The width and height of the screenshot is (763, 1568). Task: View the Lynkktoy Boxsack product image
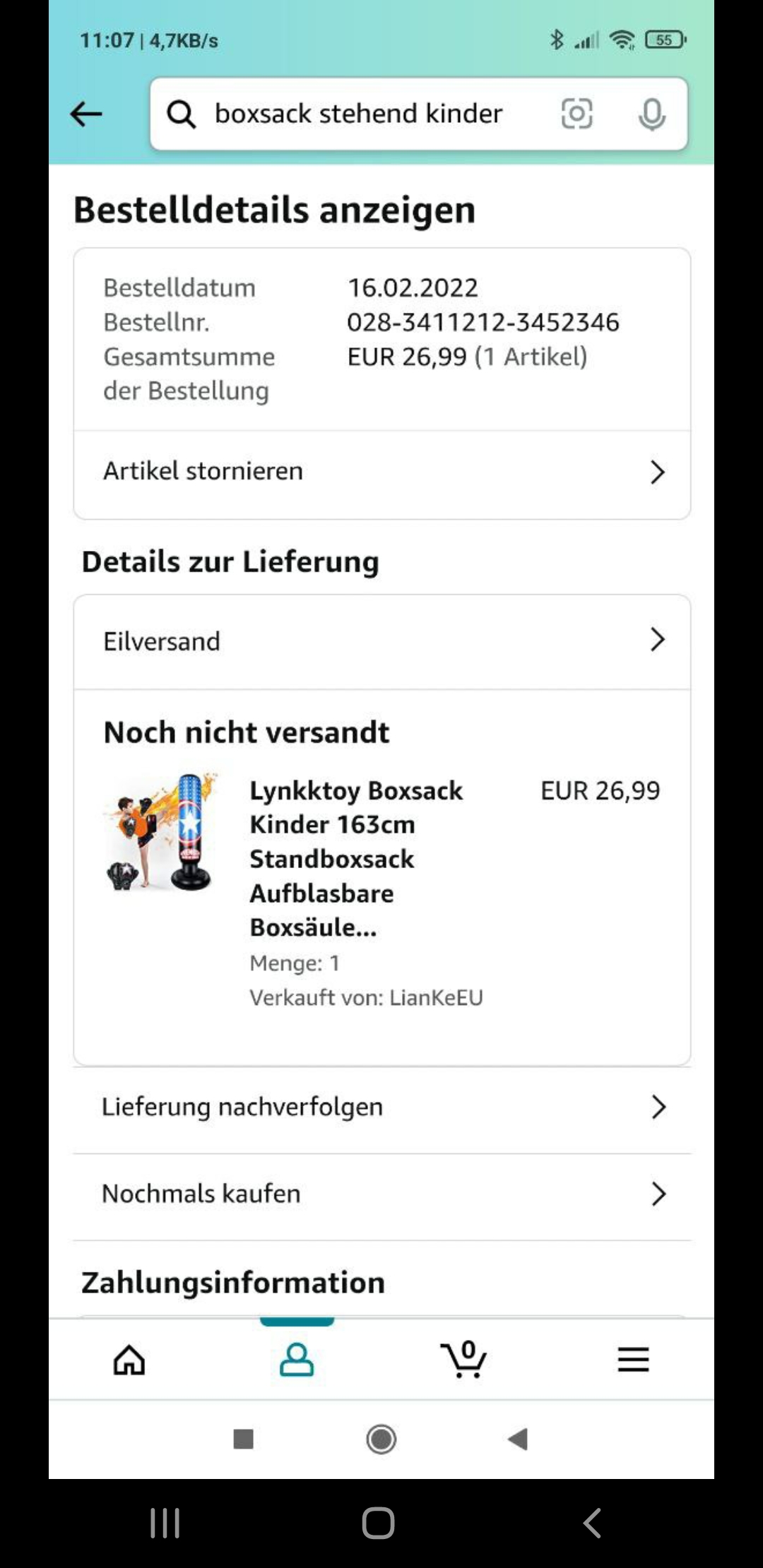pos(161,832)
